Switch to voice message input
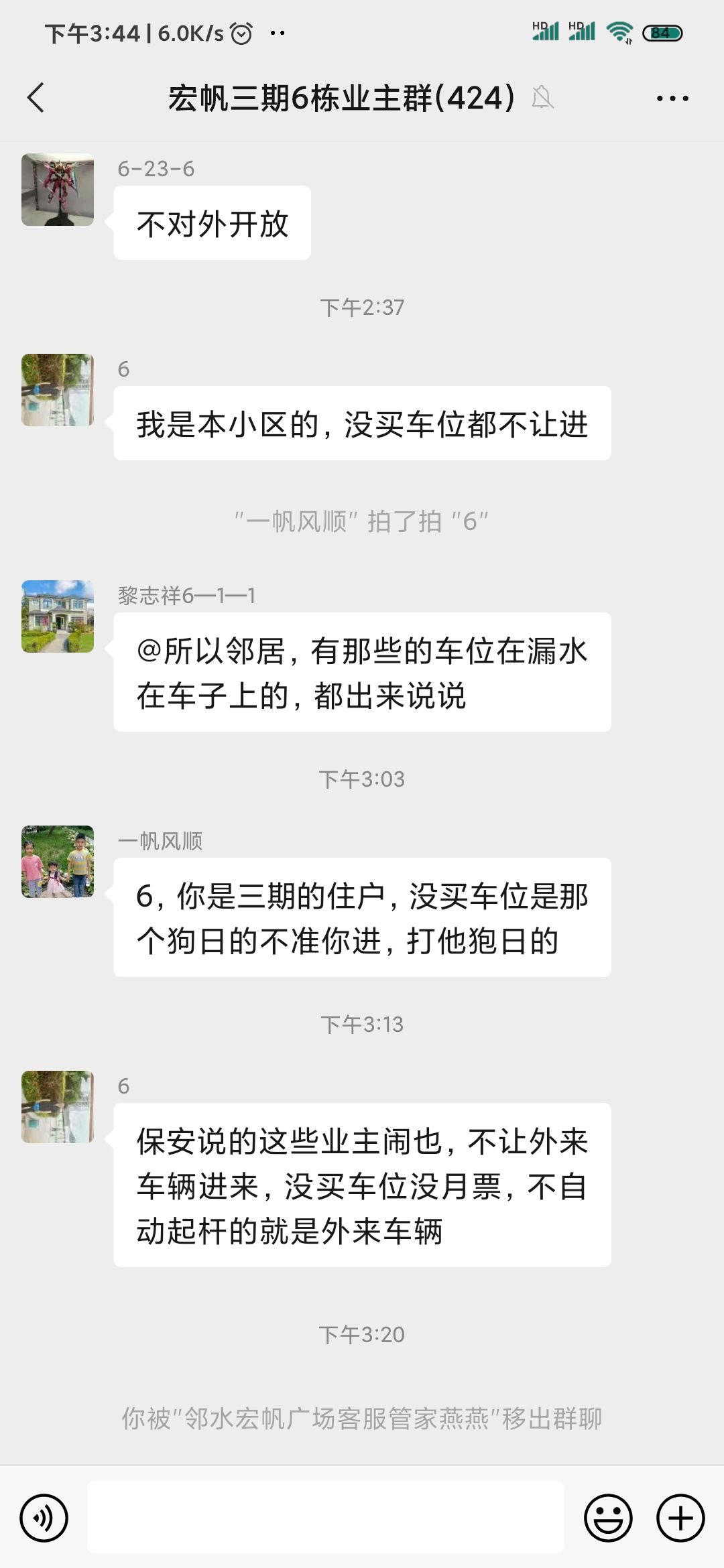This screenshot has height=1568, width=724. point(44,1518)
